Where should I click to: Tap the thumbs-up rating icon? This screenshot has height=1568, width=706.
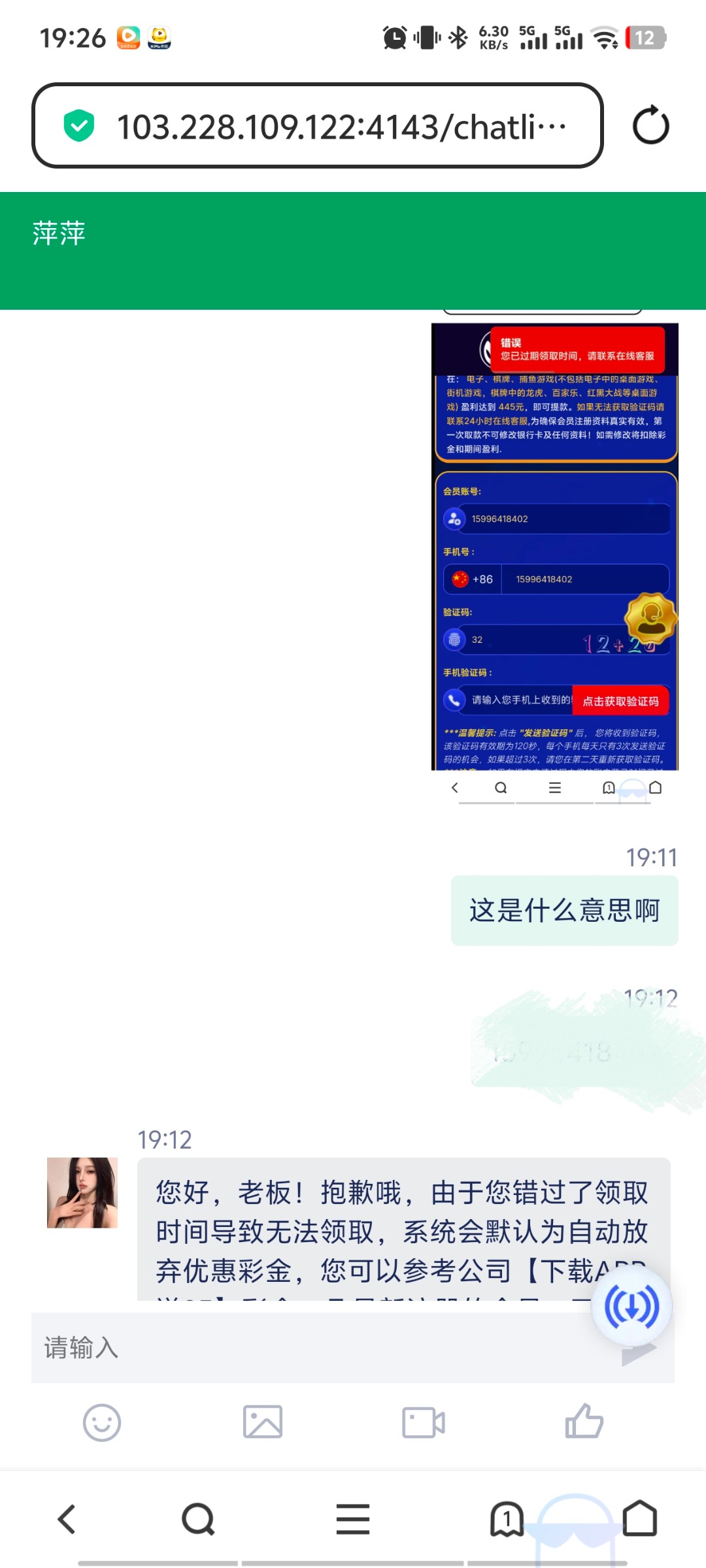[x=584, y=1422]
